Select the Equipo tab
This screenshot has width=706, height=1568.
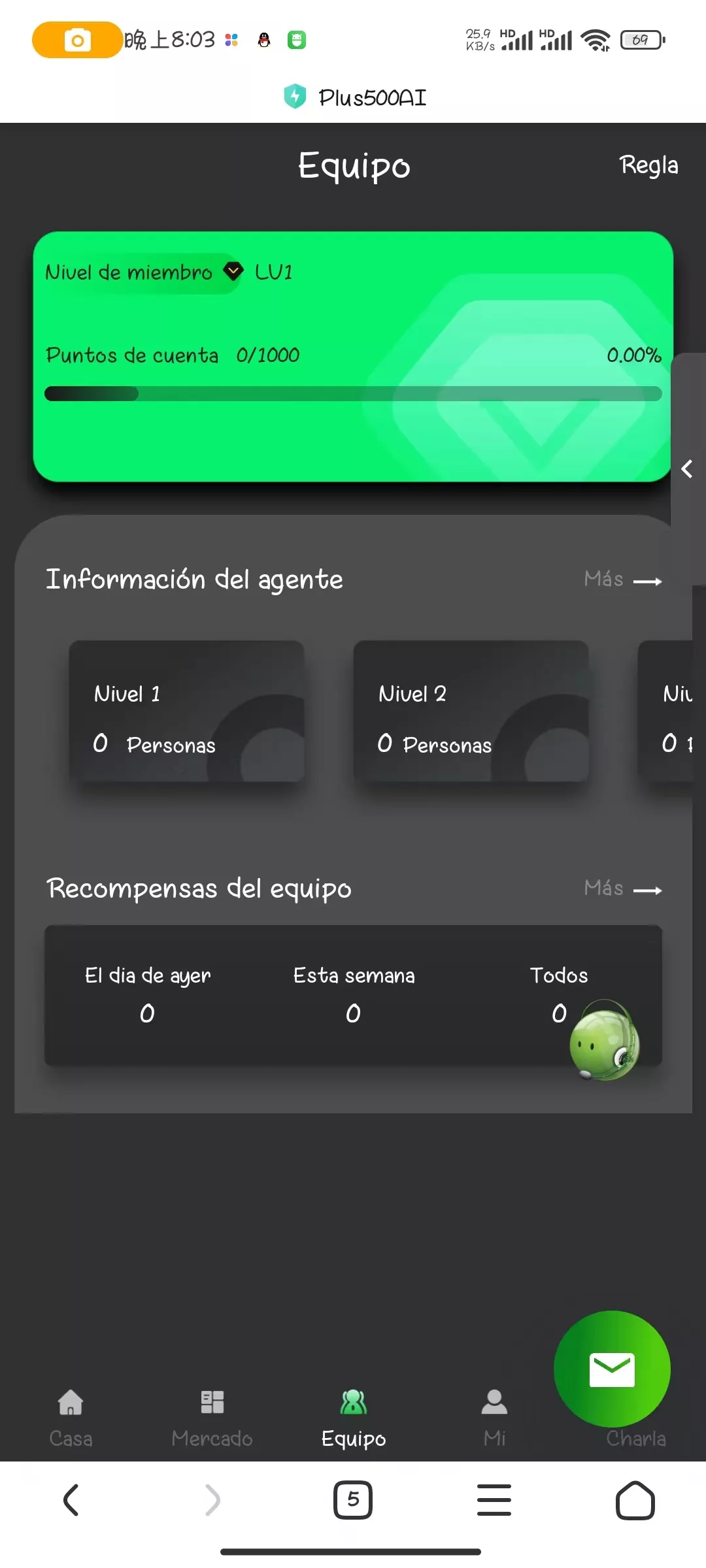point(353,1415)
